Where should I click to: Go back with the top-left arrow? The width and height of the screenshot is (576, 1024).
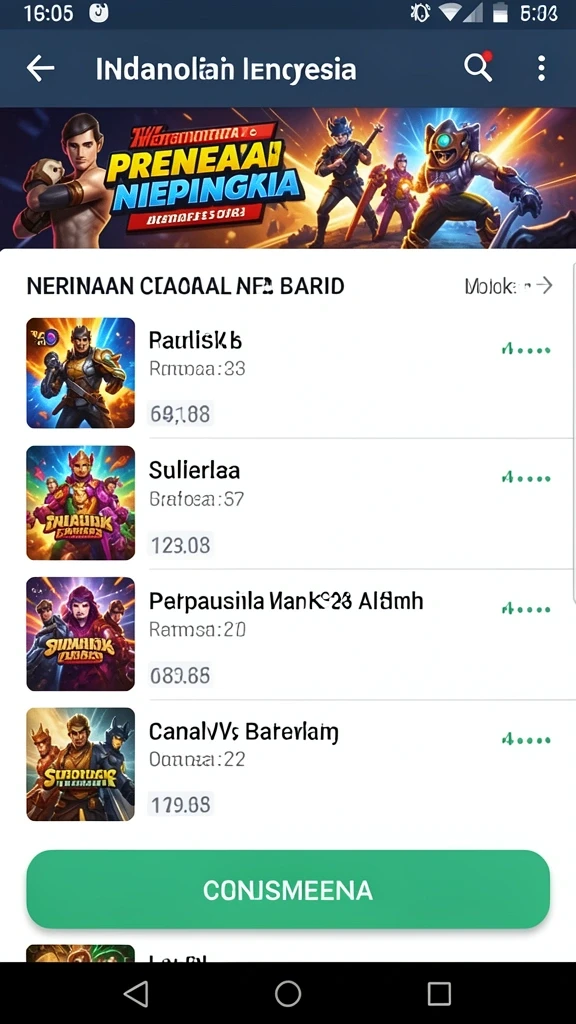(40, 68)
